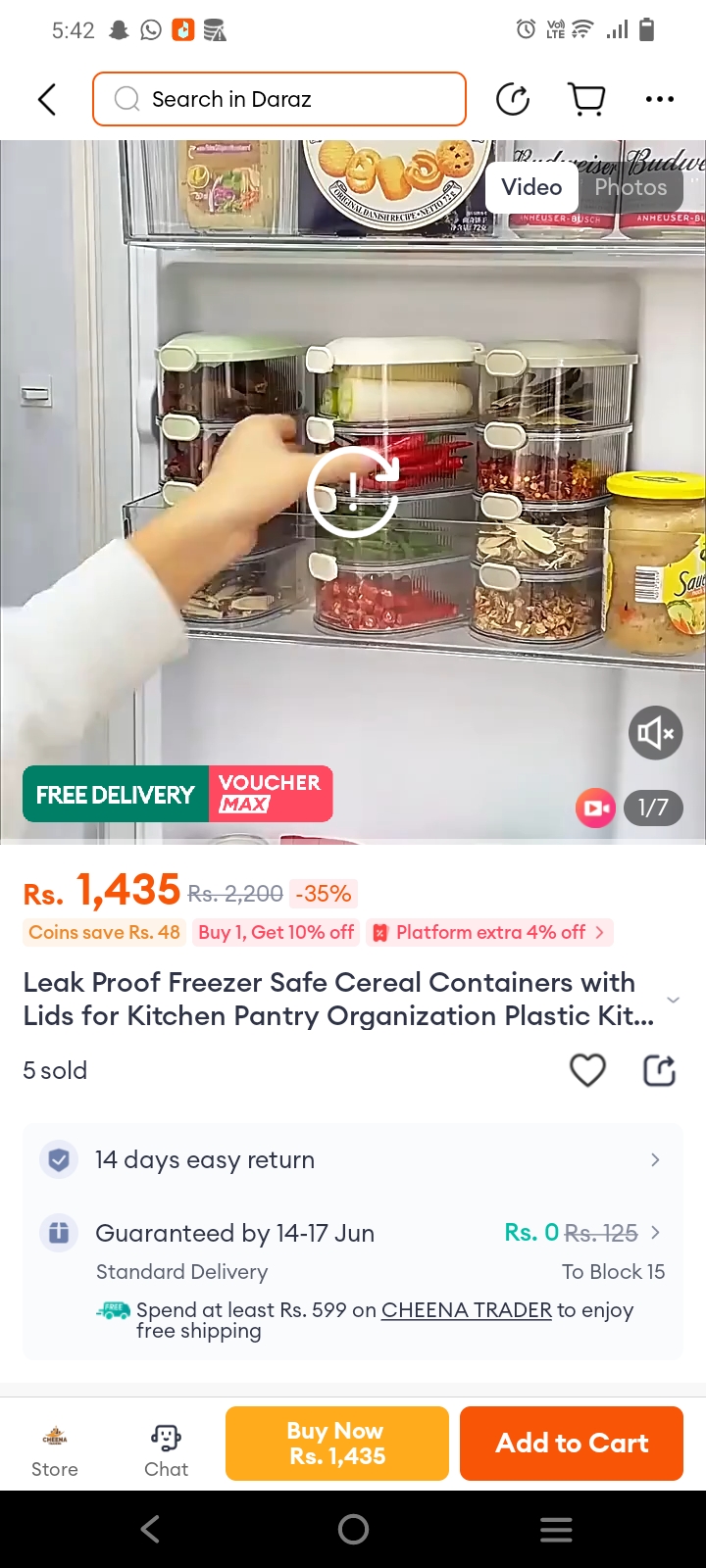The width and height of the screenshot is (706, 1568).
Task: Add to Cart
Action: [572, 1444]
